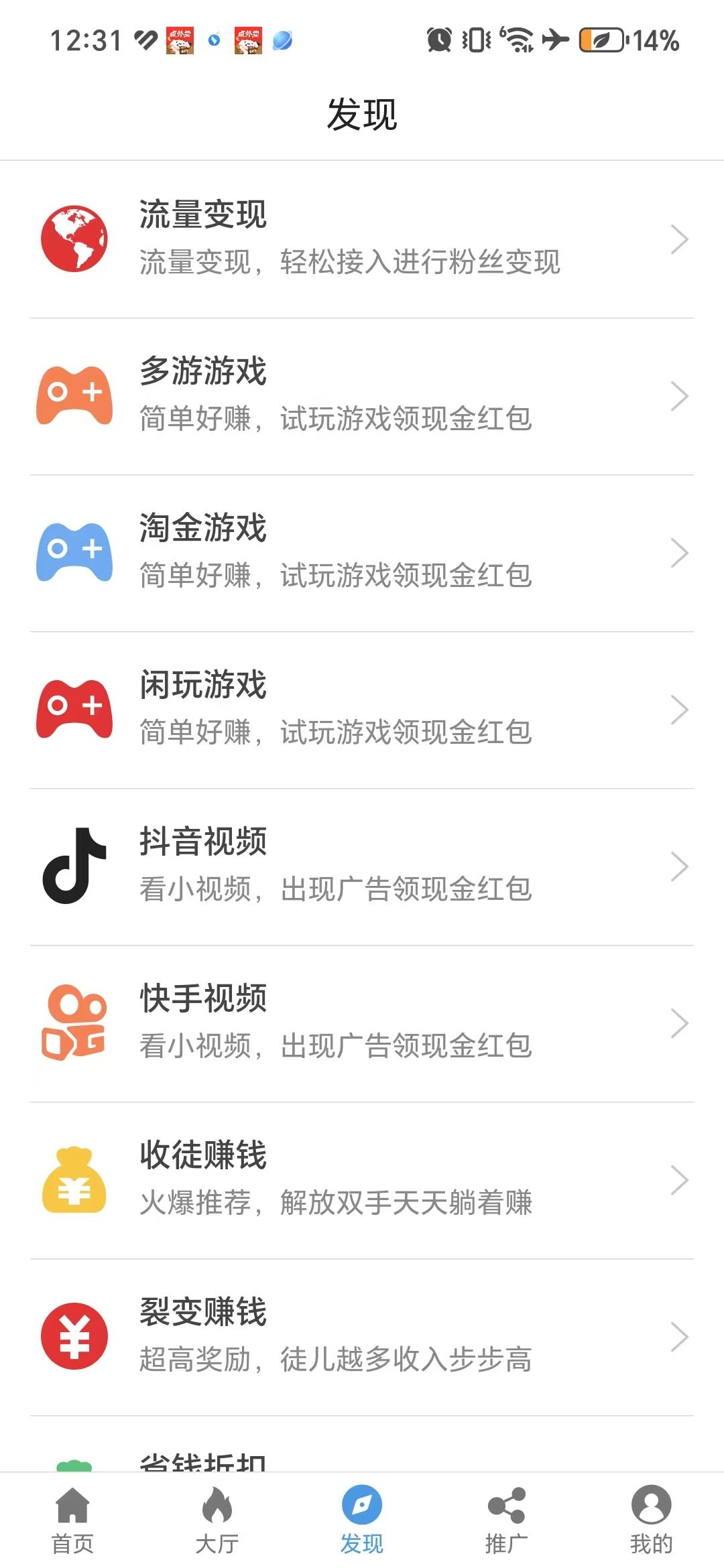Select the 大厅 flame icon in bottom bar
The image size is (724, 1568).
(217, 1504)
